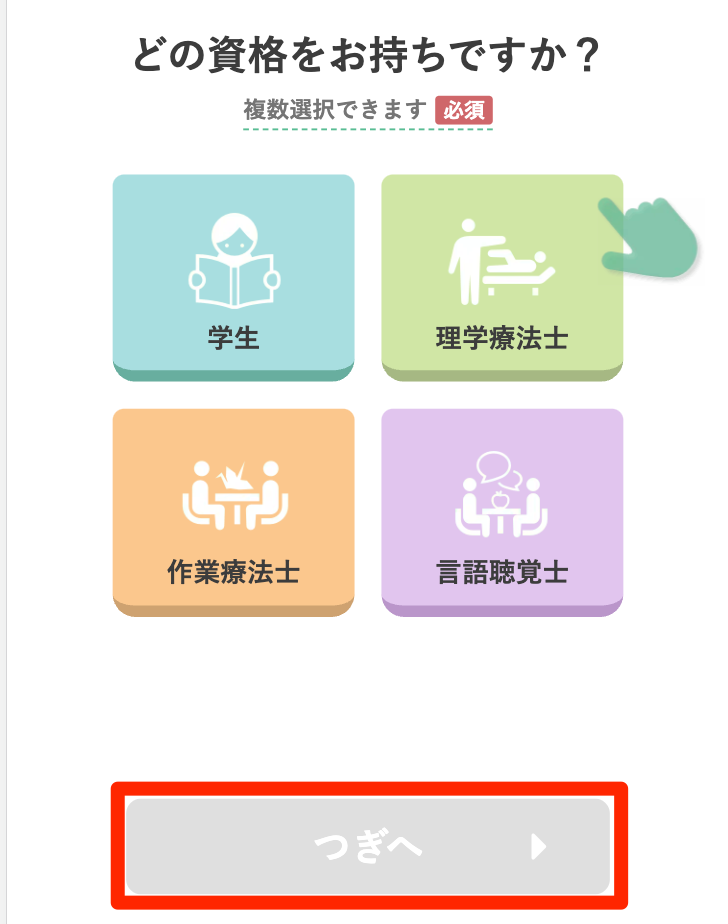Screen dimensions: 728x924
Task: Choose the 理学療法士 option
Action: point(502,275)
